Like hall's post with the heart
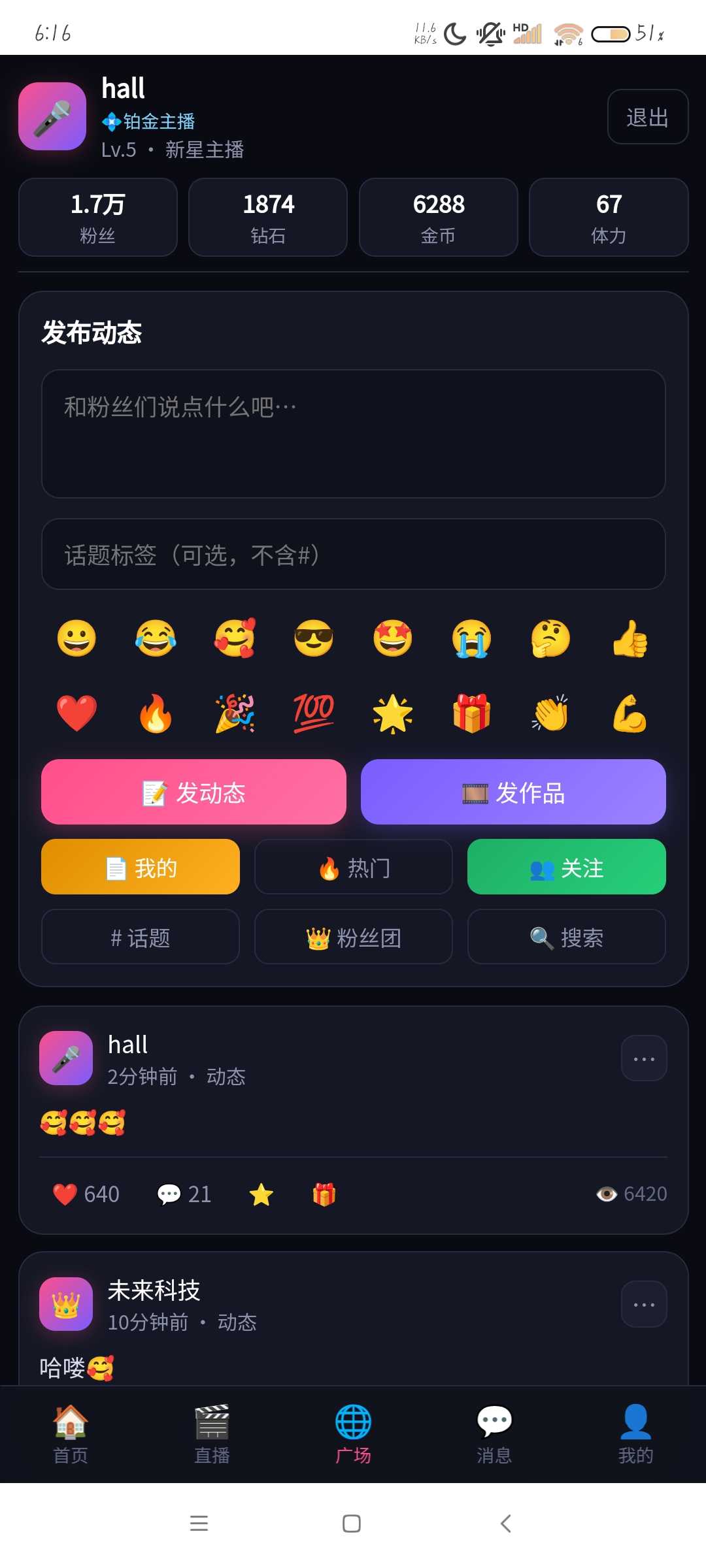Image resolution: width=706 pixels, height=1568 pixels. [86, 1194]
